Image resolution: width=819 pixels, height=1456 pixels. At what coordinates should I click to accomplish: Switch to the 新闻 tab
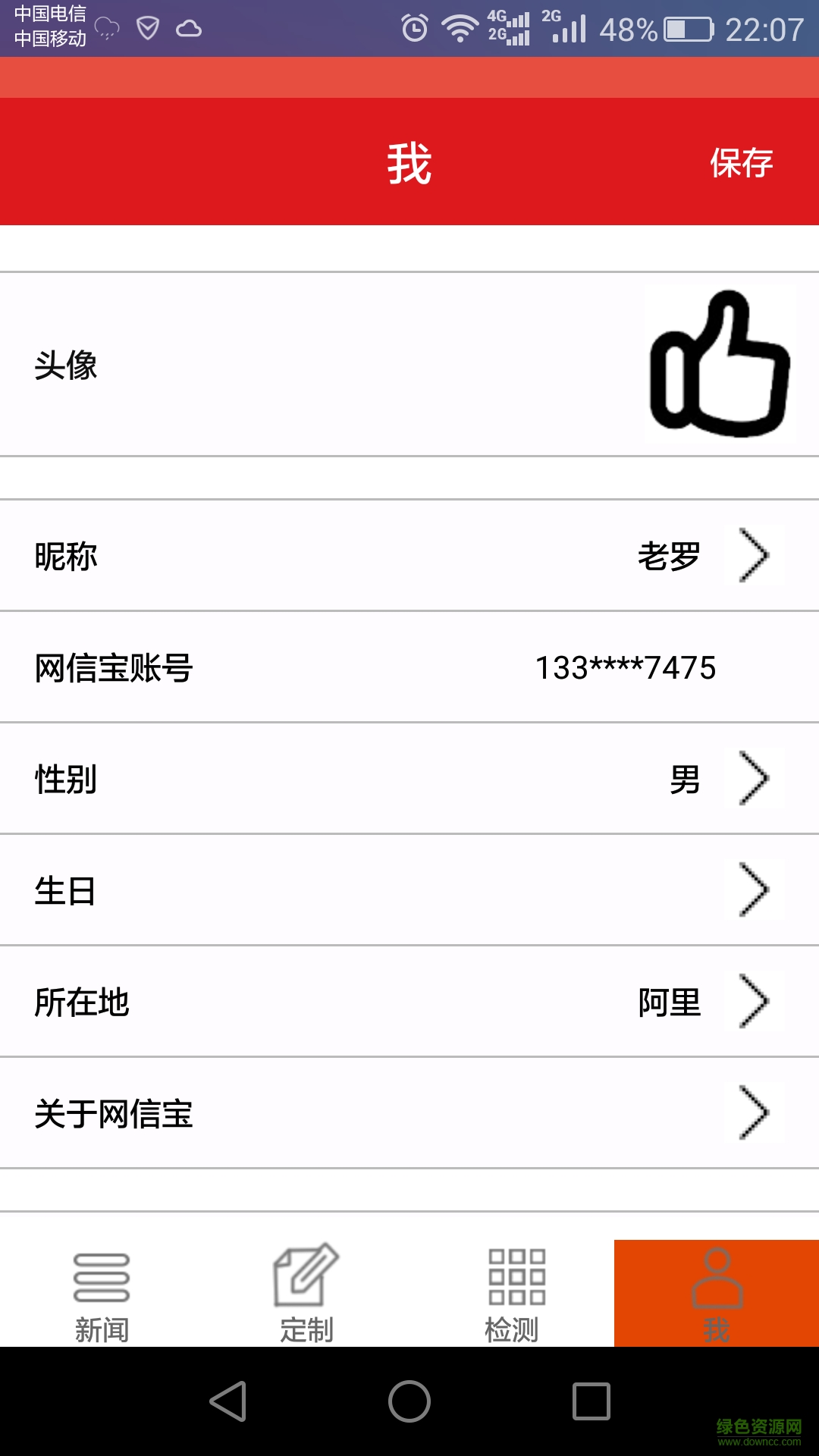click(102, 1297)
